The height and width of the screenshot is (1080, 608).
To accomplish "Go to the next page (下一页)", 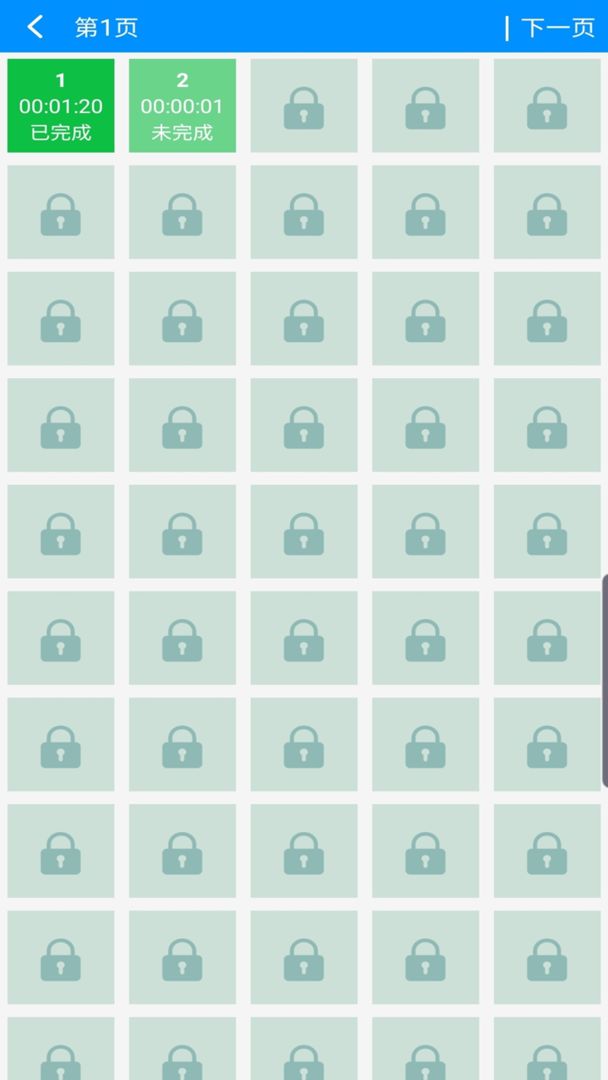I will [x=557, y=27].
